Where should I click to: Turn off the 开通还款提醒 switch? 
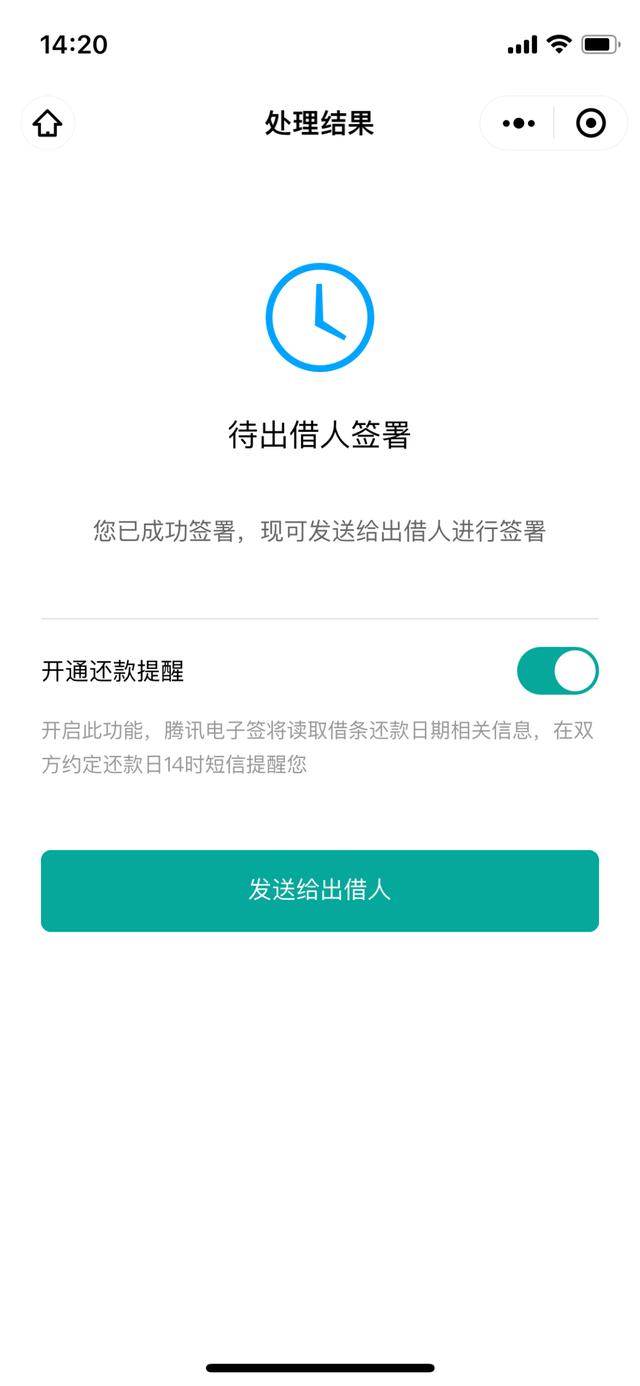[557, 671]
